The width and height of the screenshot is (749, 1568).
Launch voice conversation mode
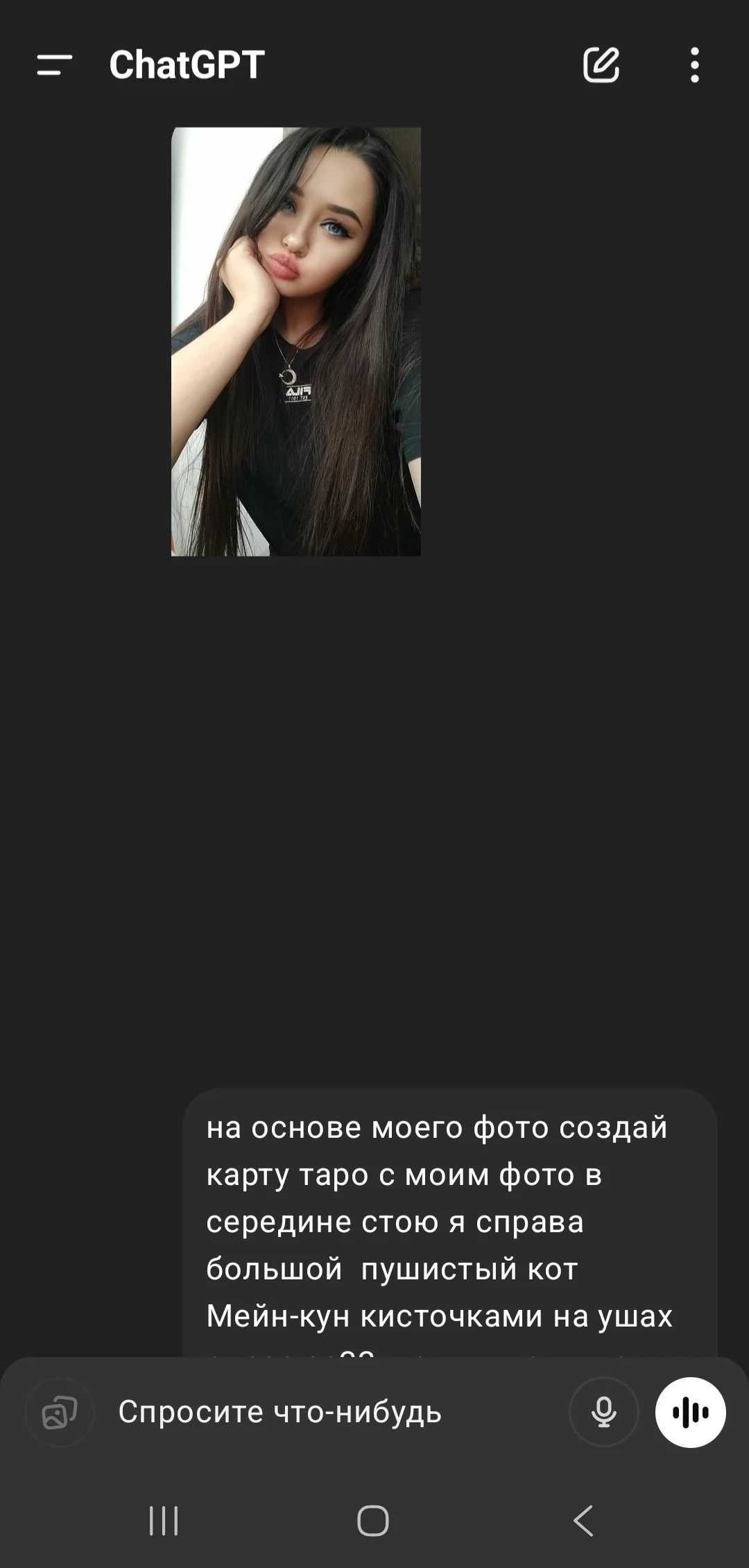coord(691,1413)
